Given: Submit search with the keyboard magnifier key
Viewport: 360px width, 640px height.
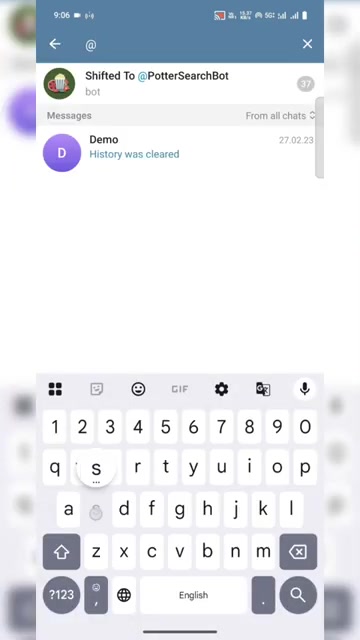Looking at the screenshot, I should [298, 595].
